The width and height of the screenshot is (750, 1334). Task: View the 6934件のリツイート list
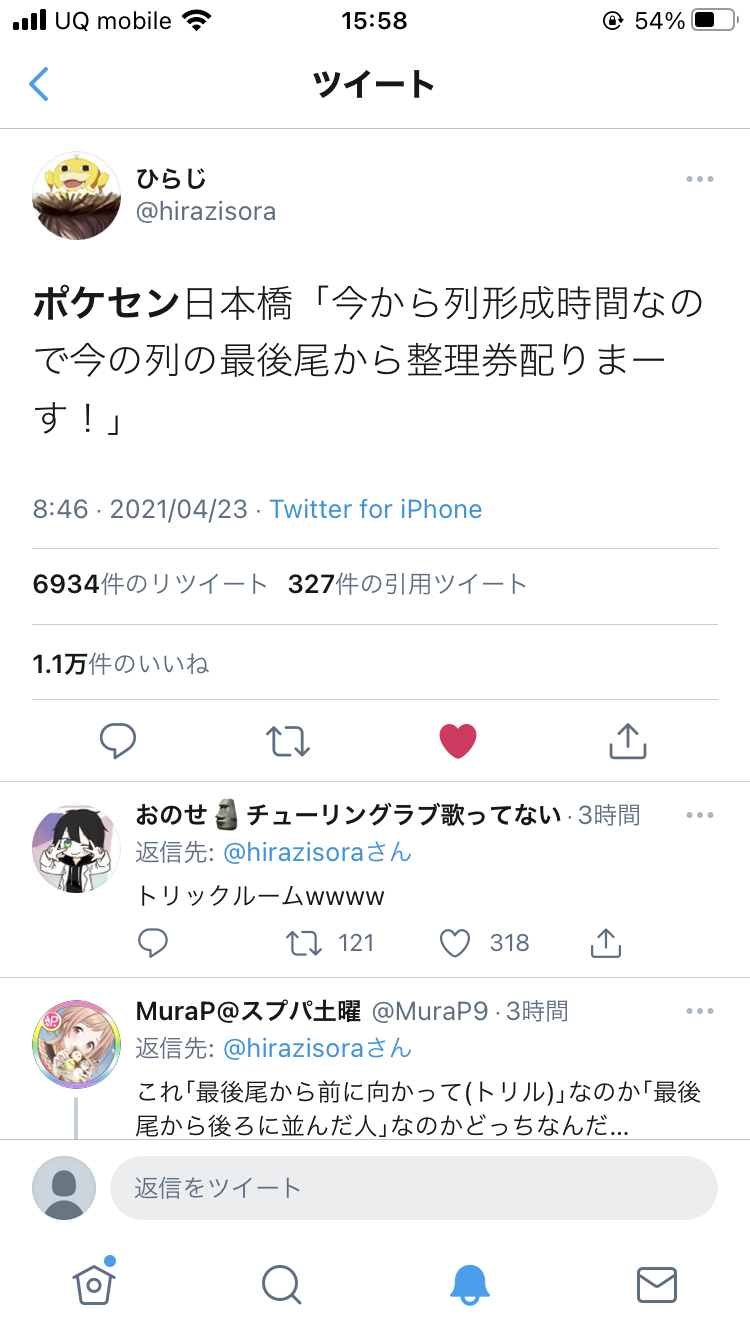150,584
